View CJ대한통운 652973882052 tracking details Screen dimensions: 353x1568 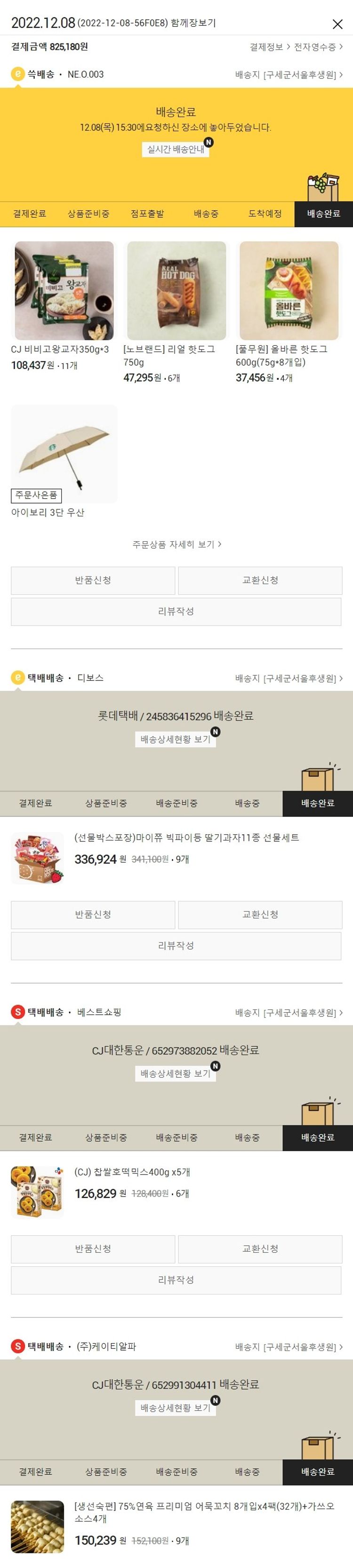[175, 1073]
